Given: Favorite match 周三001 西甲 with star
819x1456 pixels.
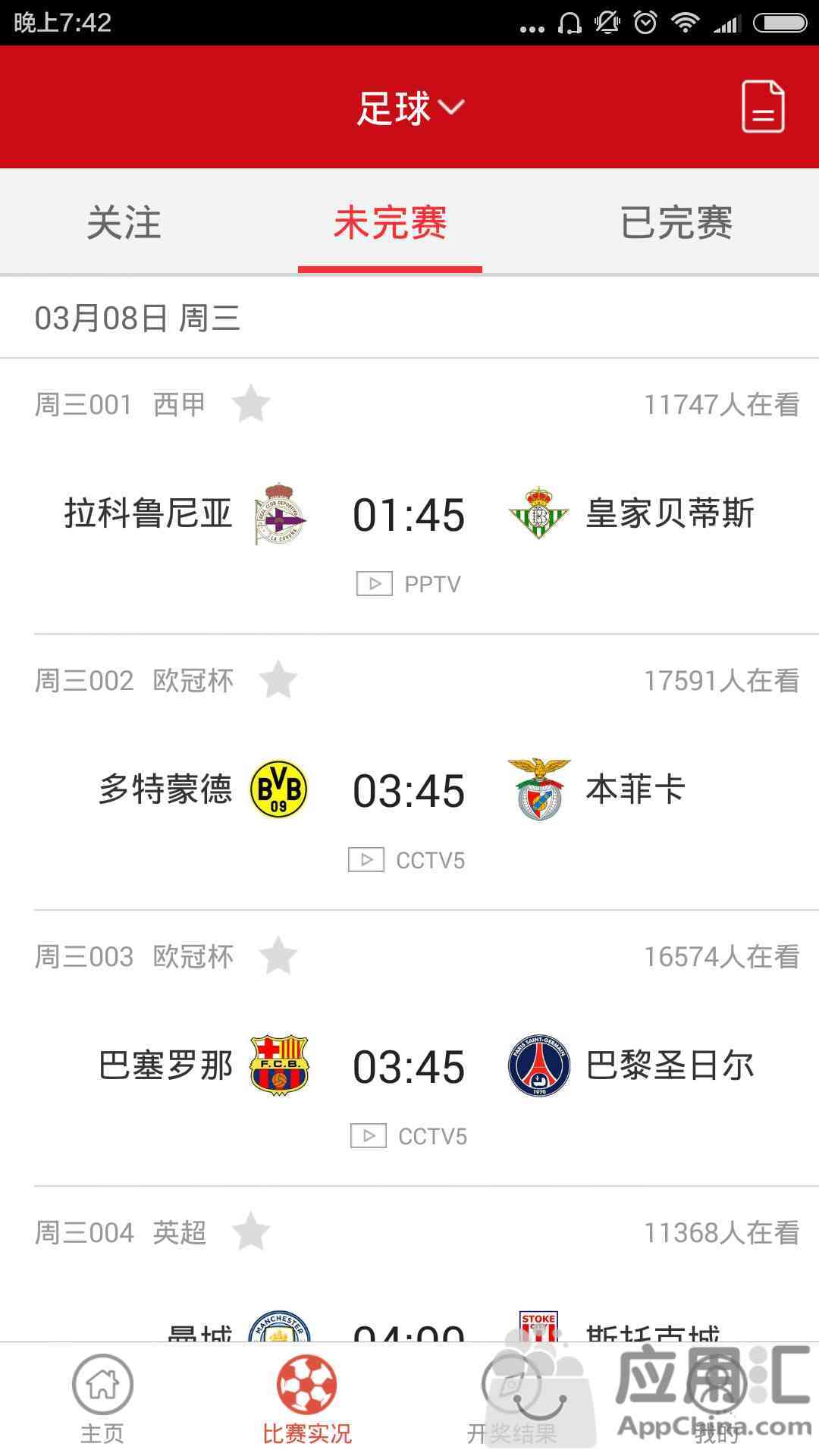Looking at the screenshot, I should tap(250, 404).
